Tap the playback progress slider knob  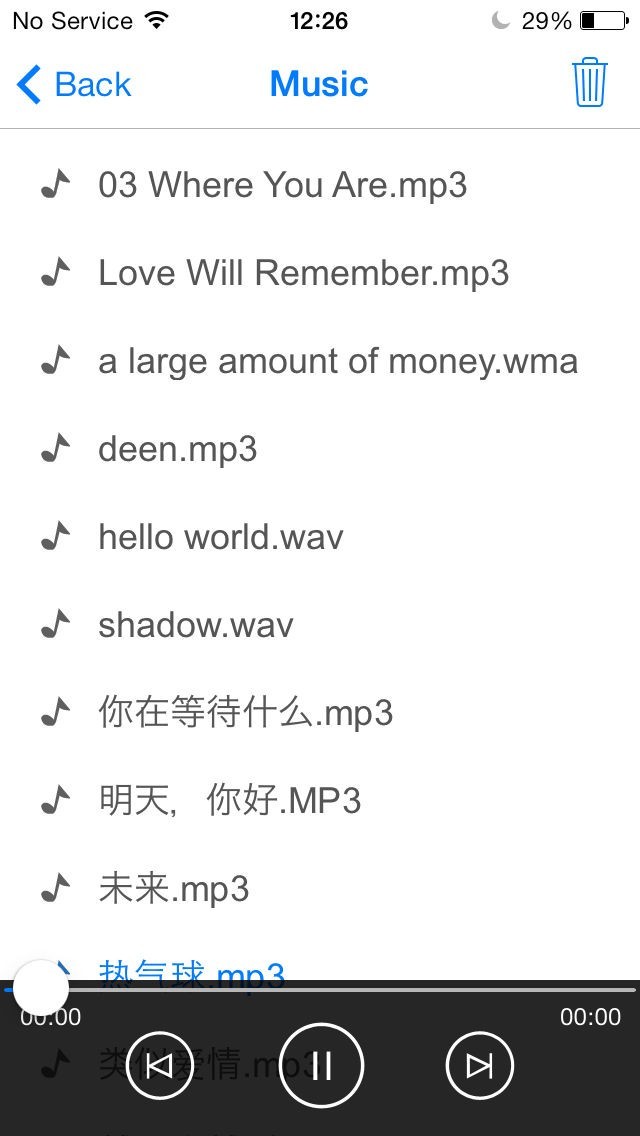pyautogui.click(x=40, y=989)
